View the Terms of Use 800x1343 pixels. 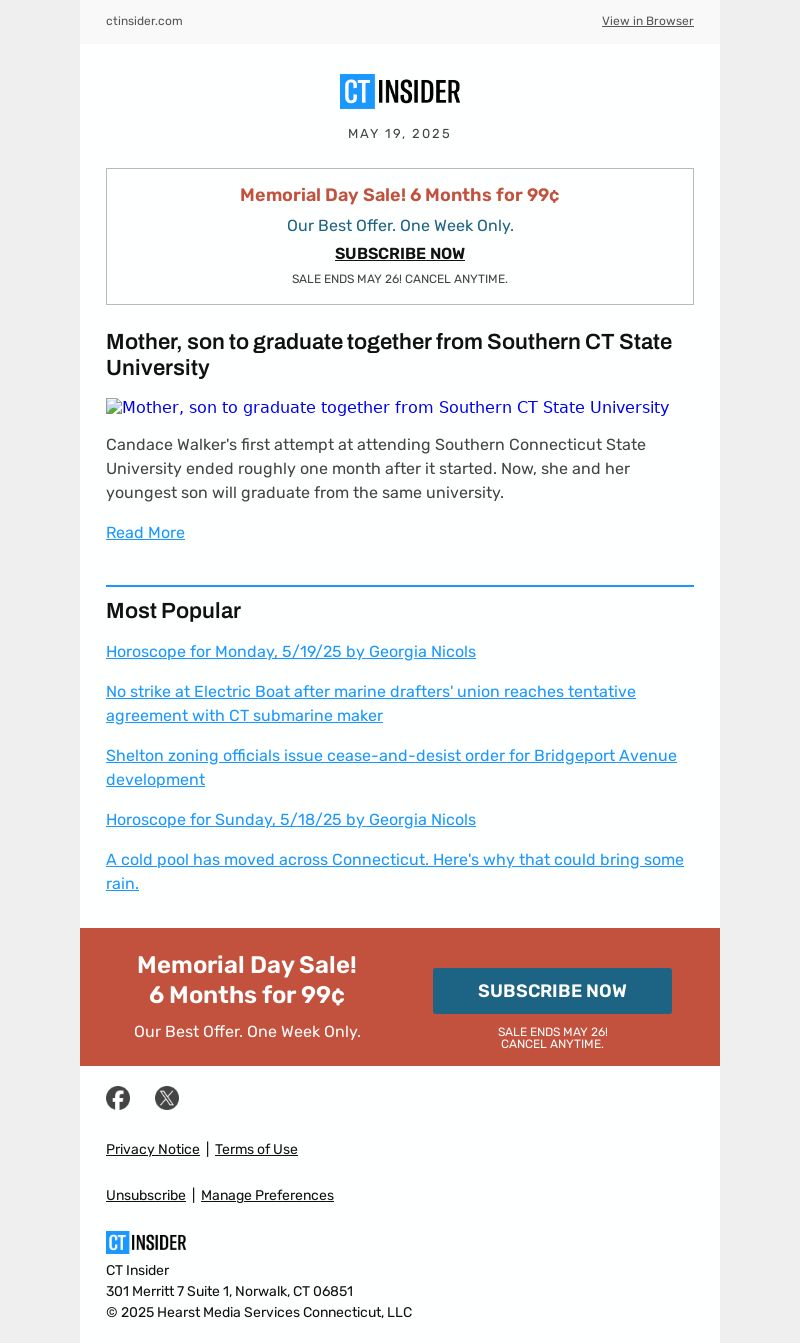(x=256, y=1150)
